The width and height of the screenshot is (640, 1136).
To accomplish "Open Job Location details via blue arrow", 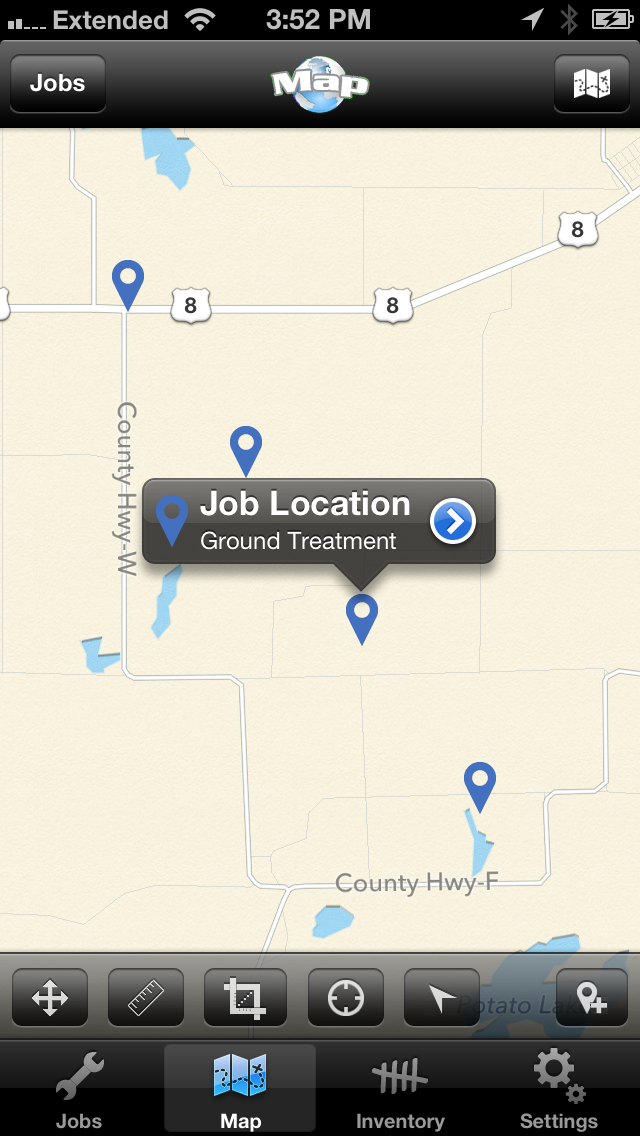I will click(453, 521).
